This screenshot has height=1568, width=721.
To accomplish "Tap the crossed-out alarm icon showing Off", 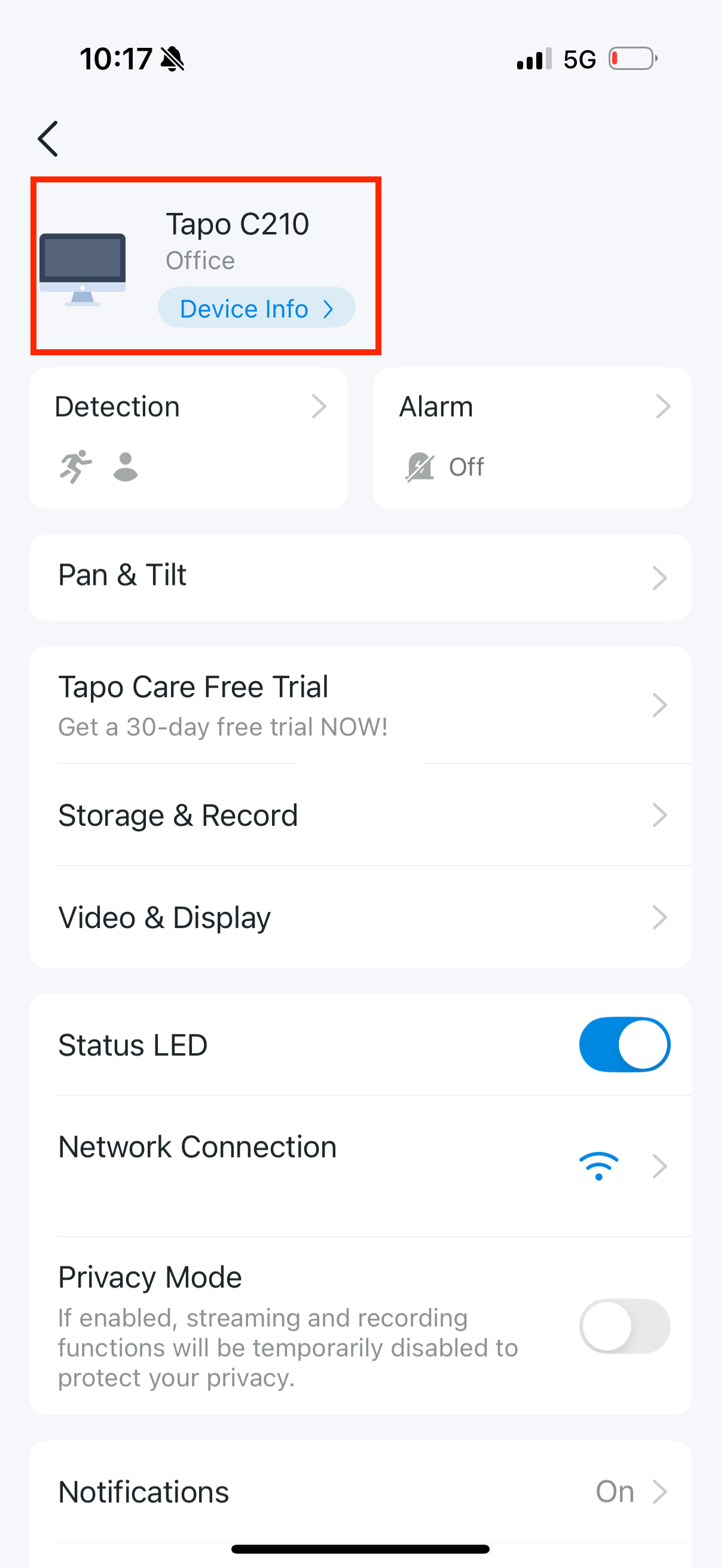I will pyautogui.click(x=419, y=466).
